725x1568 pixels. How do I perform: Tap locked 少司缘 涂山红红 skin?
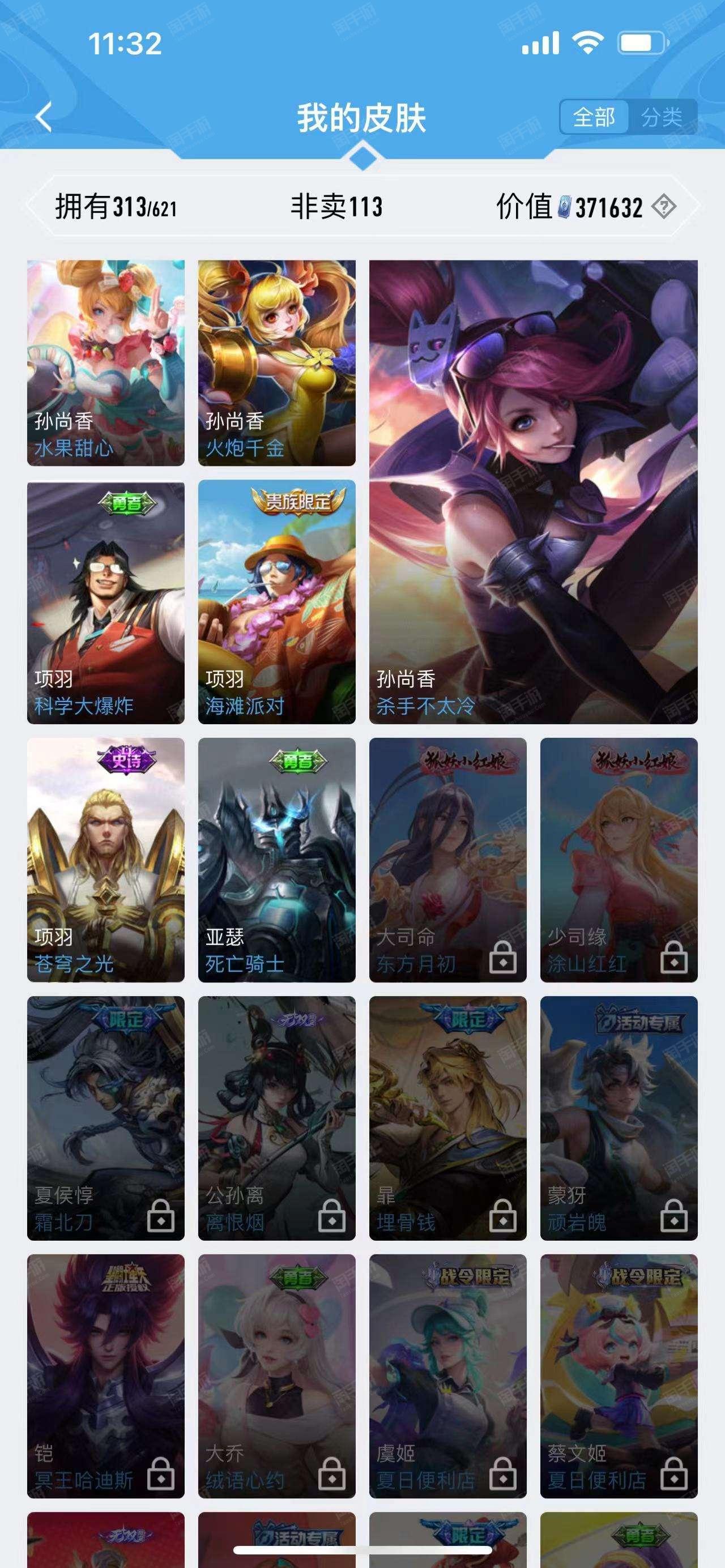pos(619,860)
